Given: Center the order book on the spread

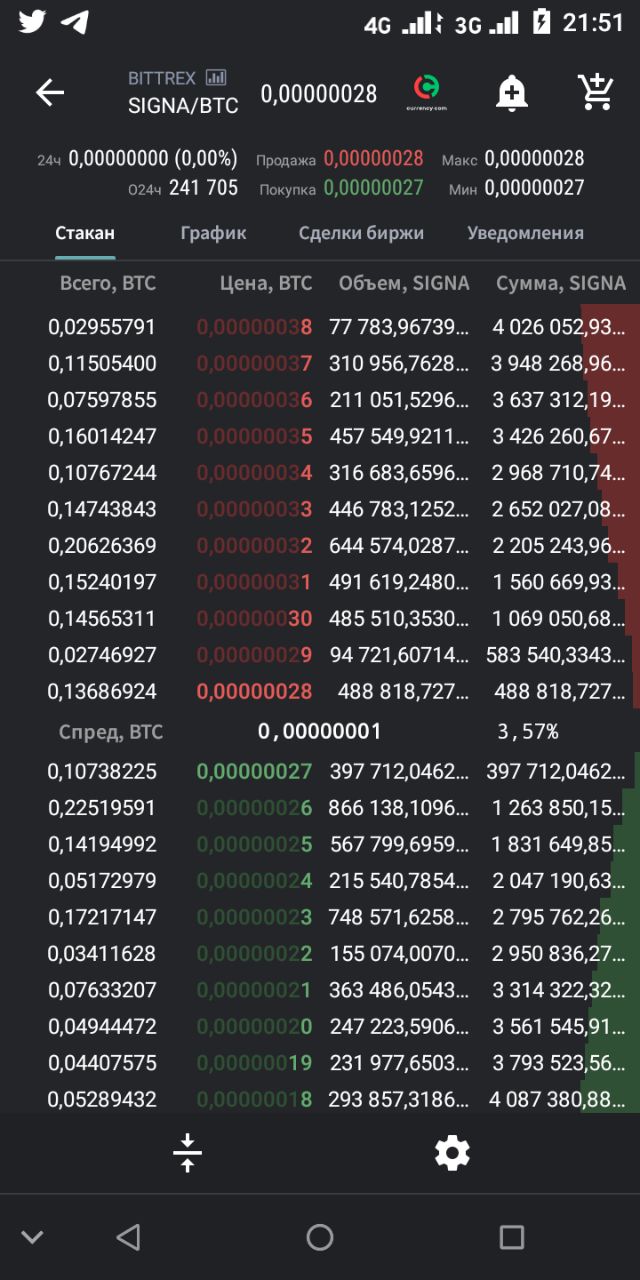Looking at the screenshot, I should coord(187,1153).
